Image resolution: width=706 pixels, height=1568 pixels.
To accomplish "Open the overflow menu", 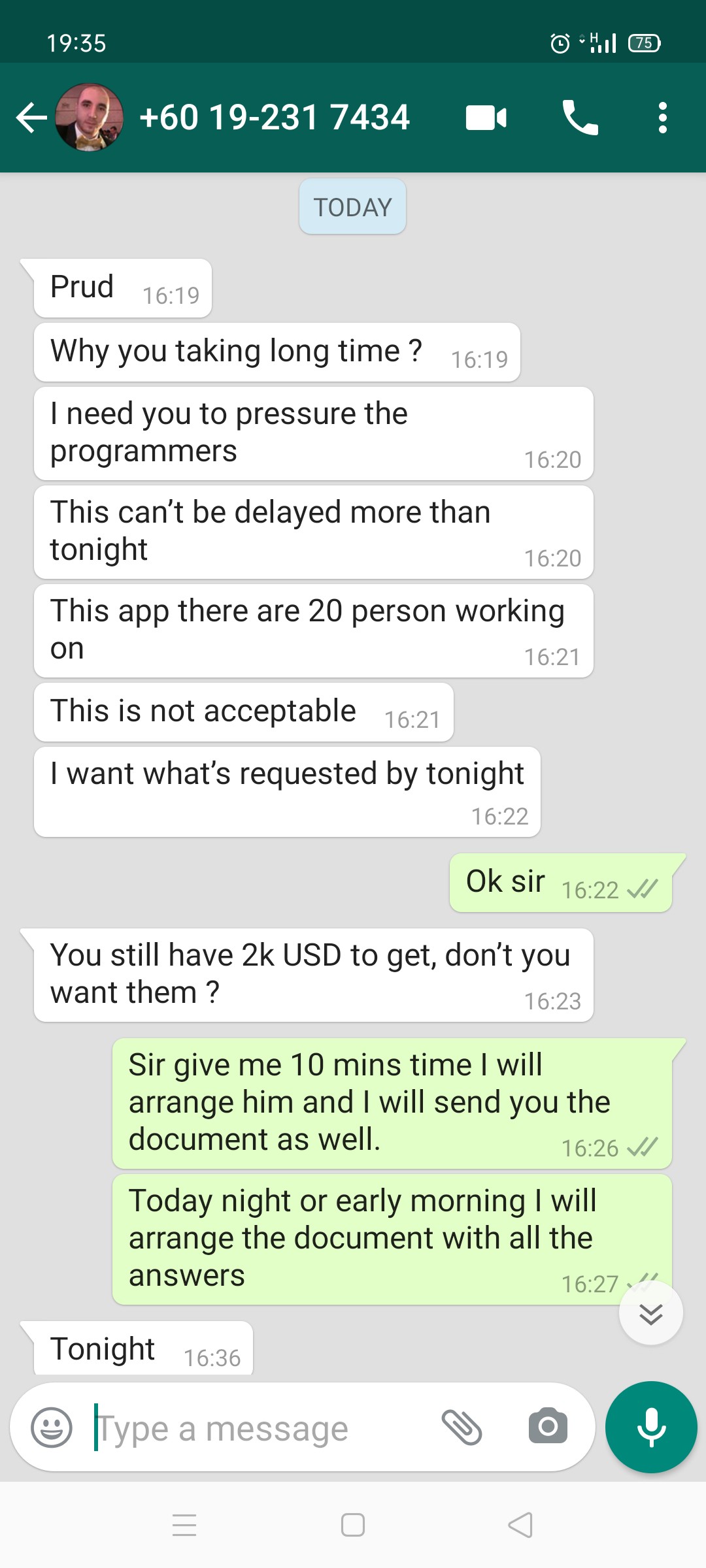I will point(662,118).
